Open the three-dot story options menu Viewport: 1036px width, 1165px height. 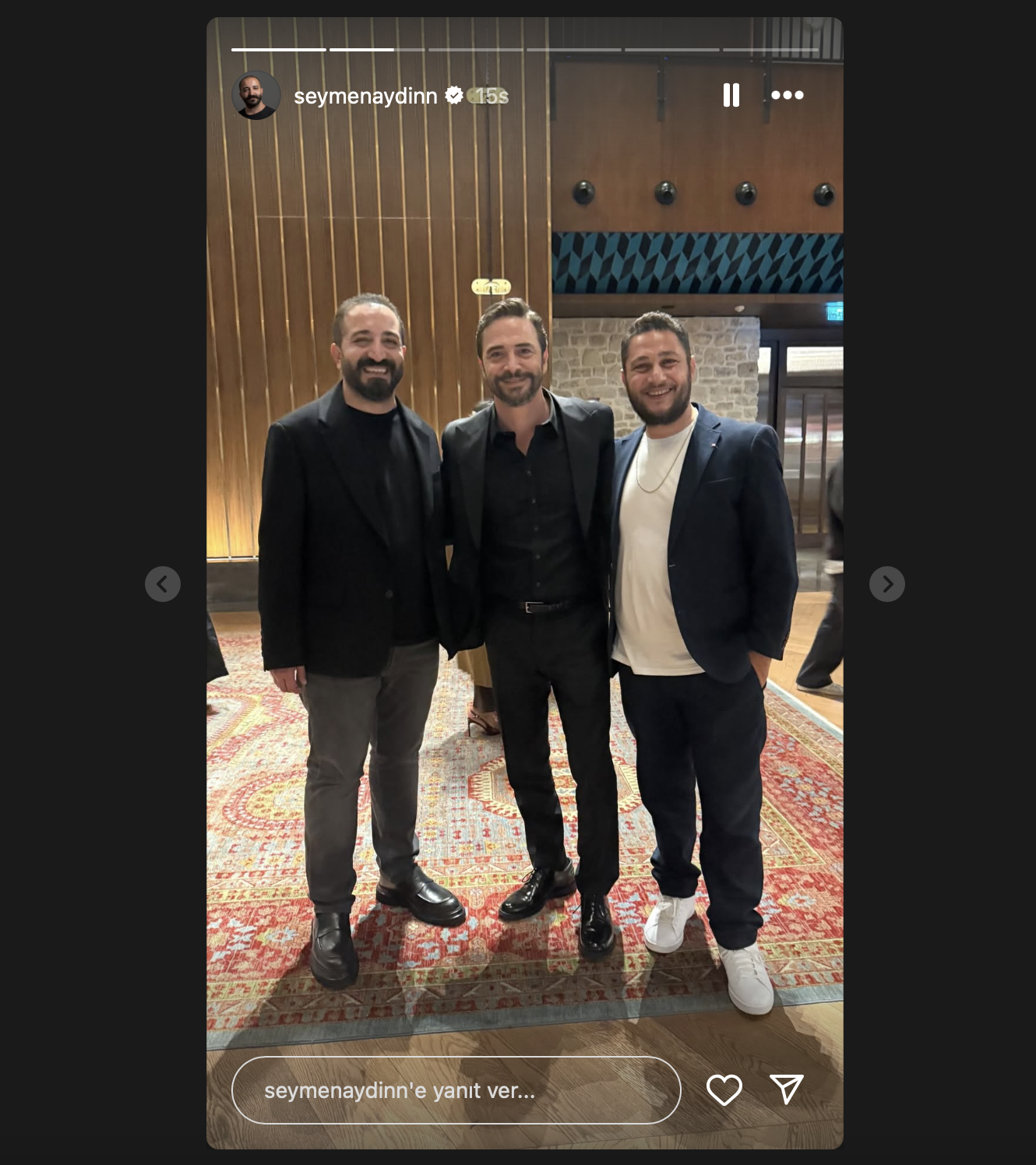[x=787, y=95]
